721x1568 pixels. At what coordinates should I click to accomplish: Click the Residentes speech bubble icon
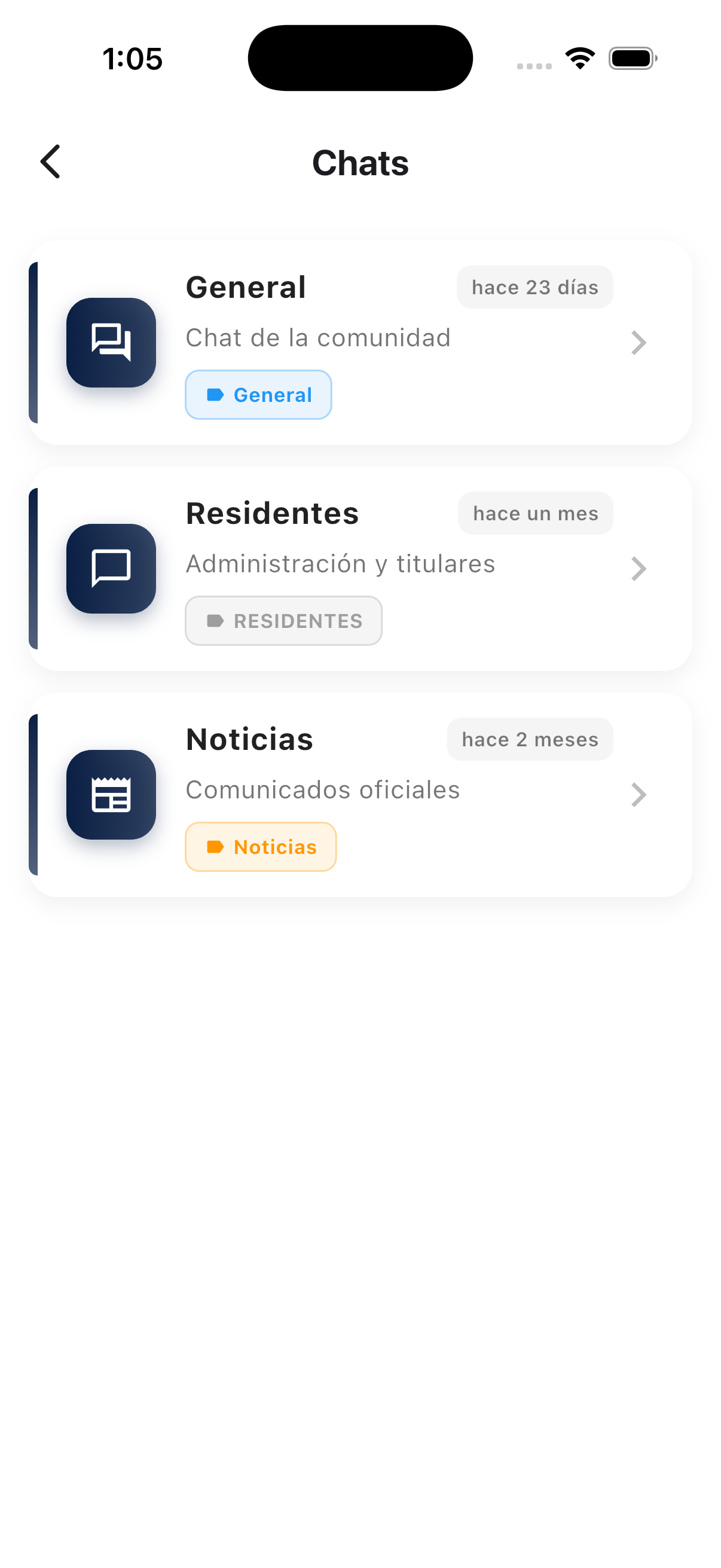point(111,569)
